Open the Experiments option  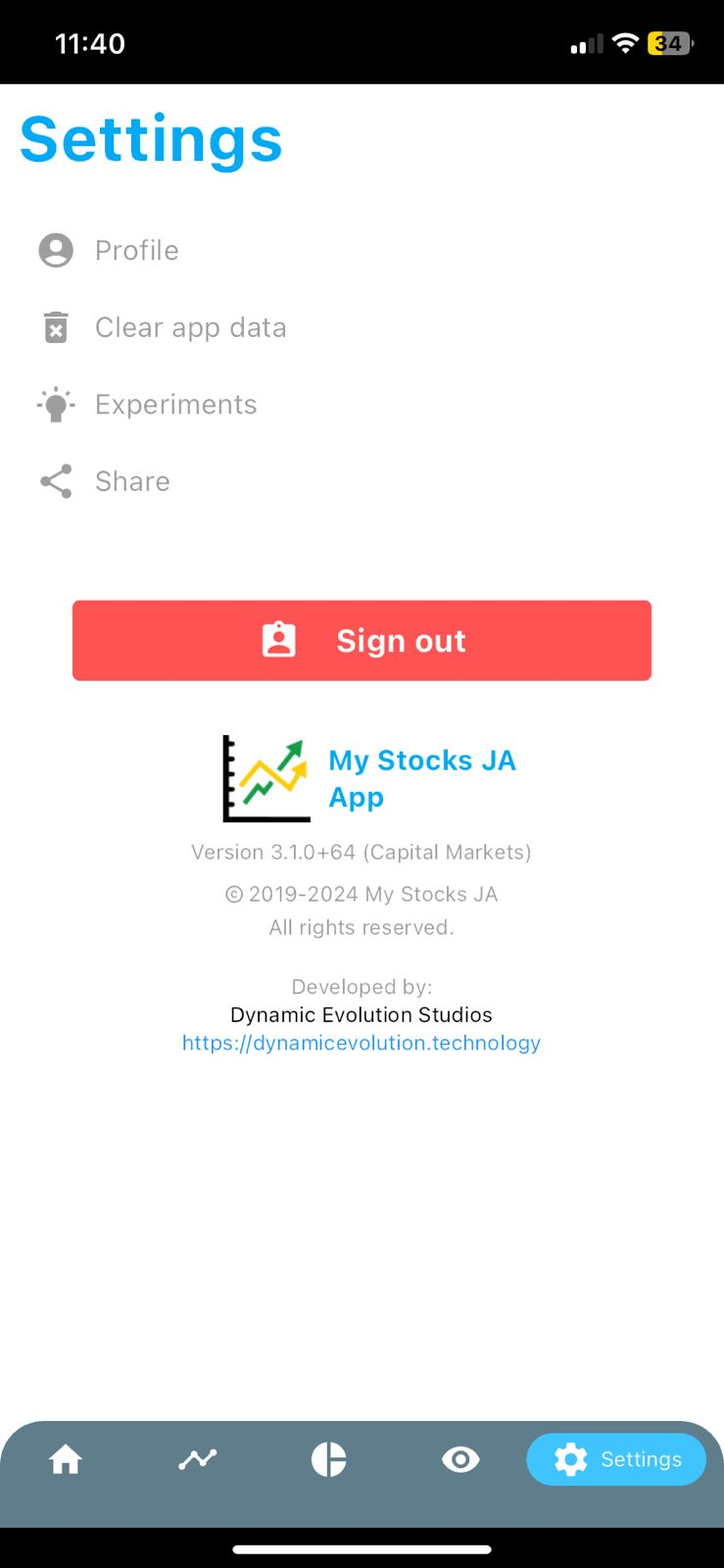[x=175, y=405]
